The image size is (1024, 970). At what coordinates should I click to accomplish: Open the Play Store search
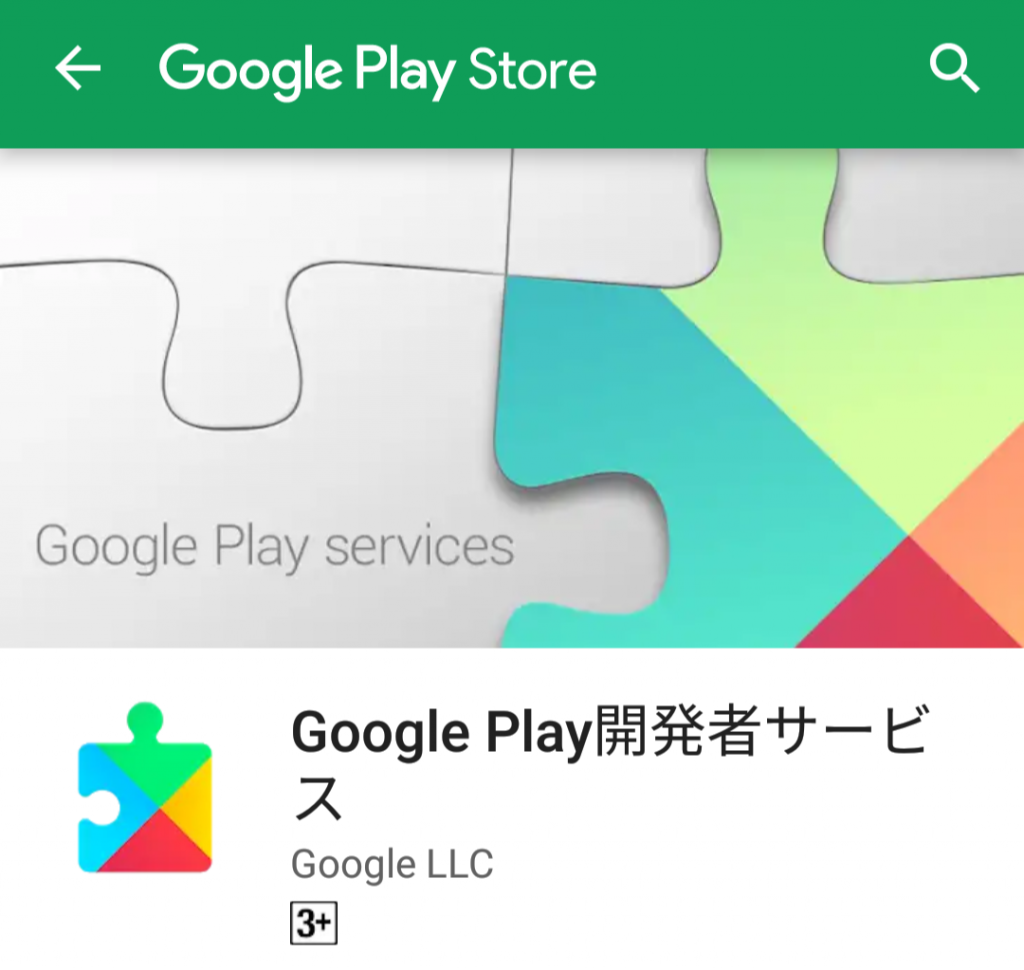coord(953,69)
